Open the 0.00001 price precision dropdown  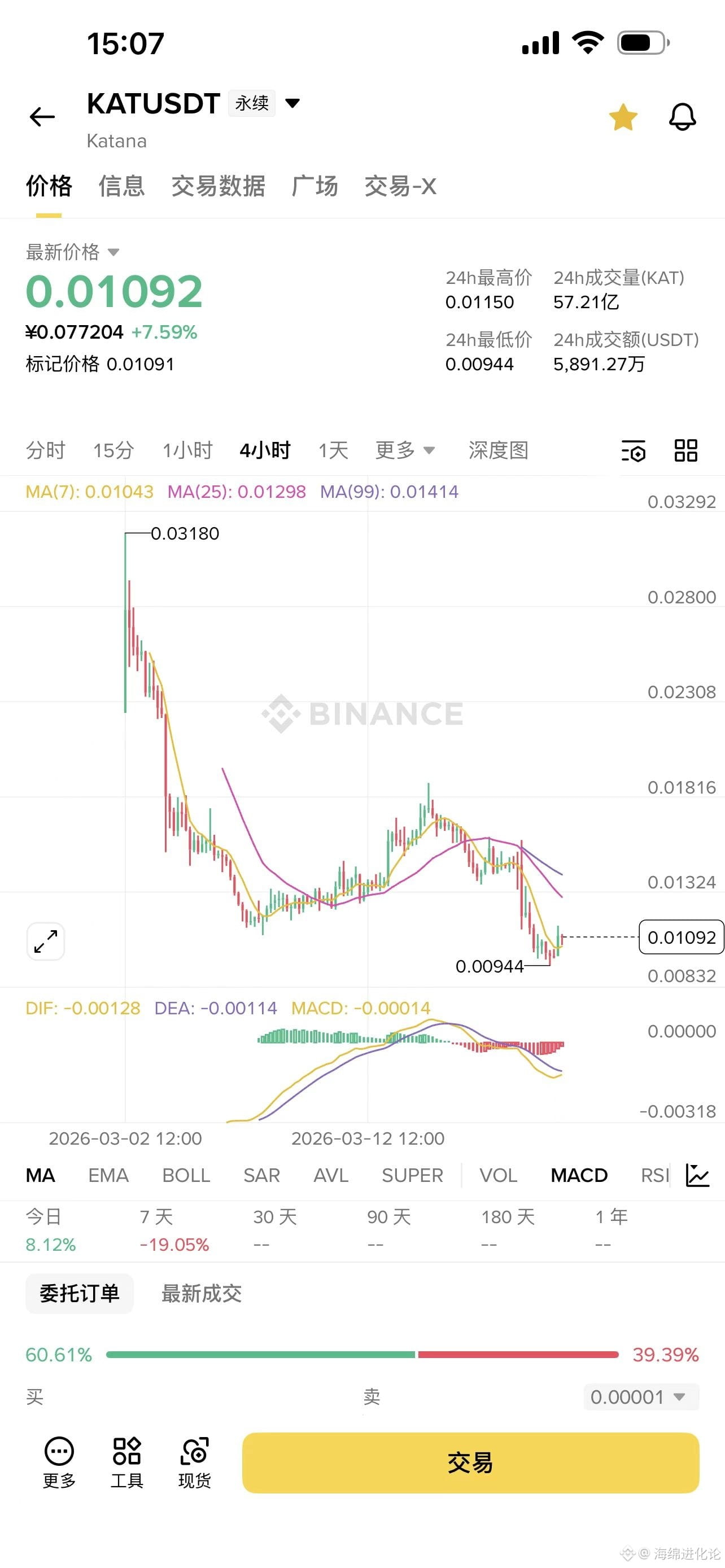coord(640,1397)
